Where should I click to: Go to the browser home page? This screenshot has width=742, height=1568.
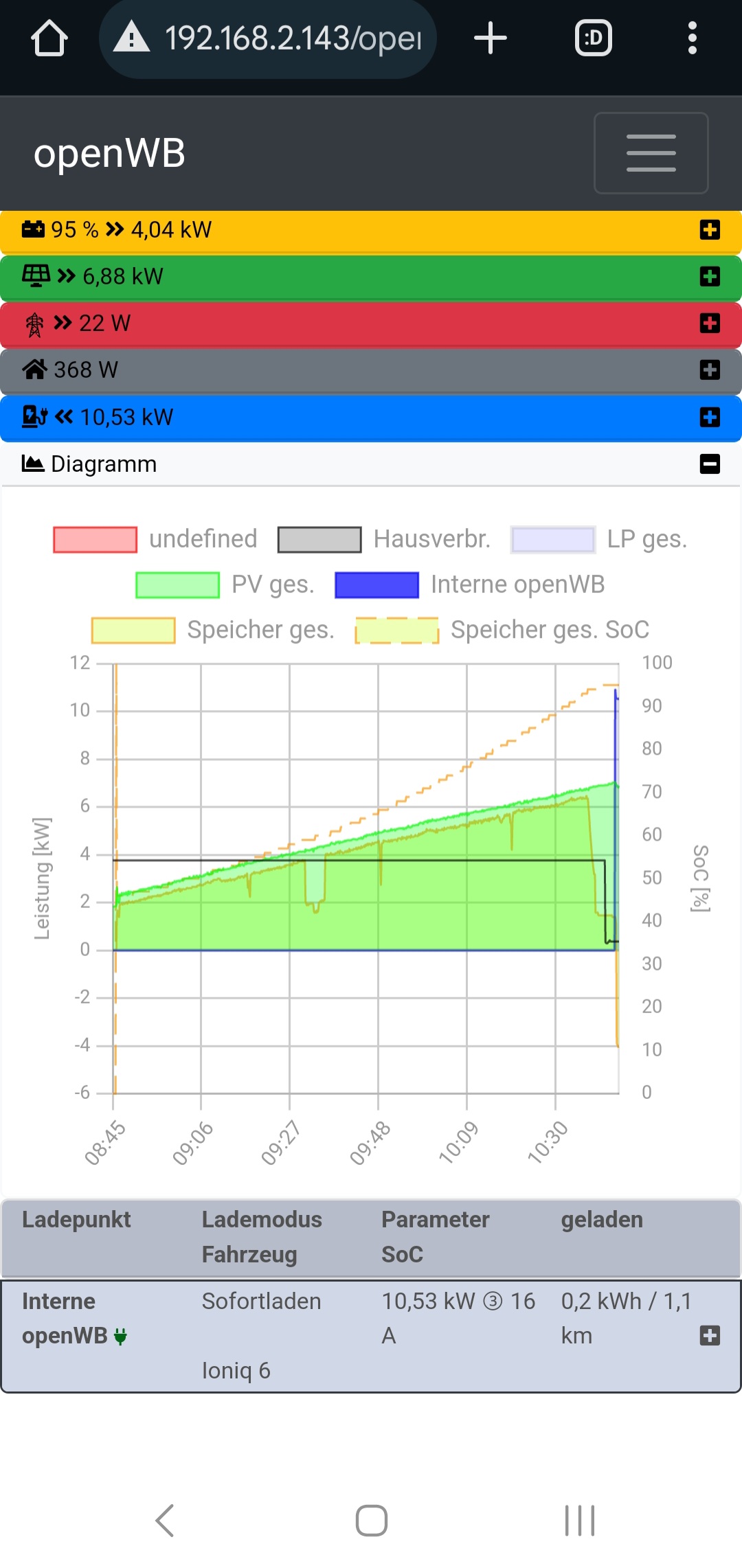click(49, 38)
